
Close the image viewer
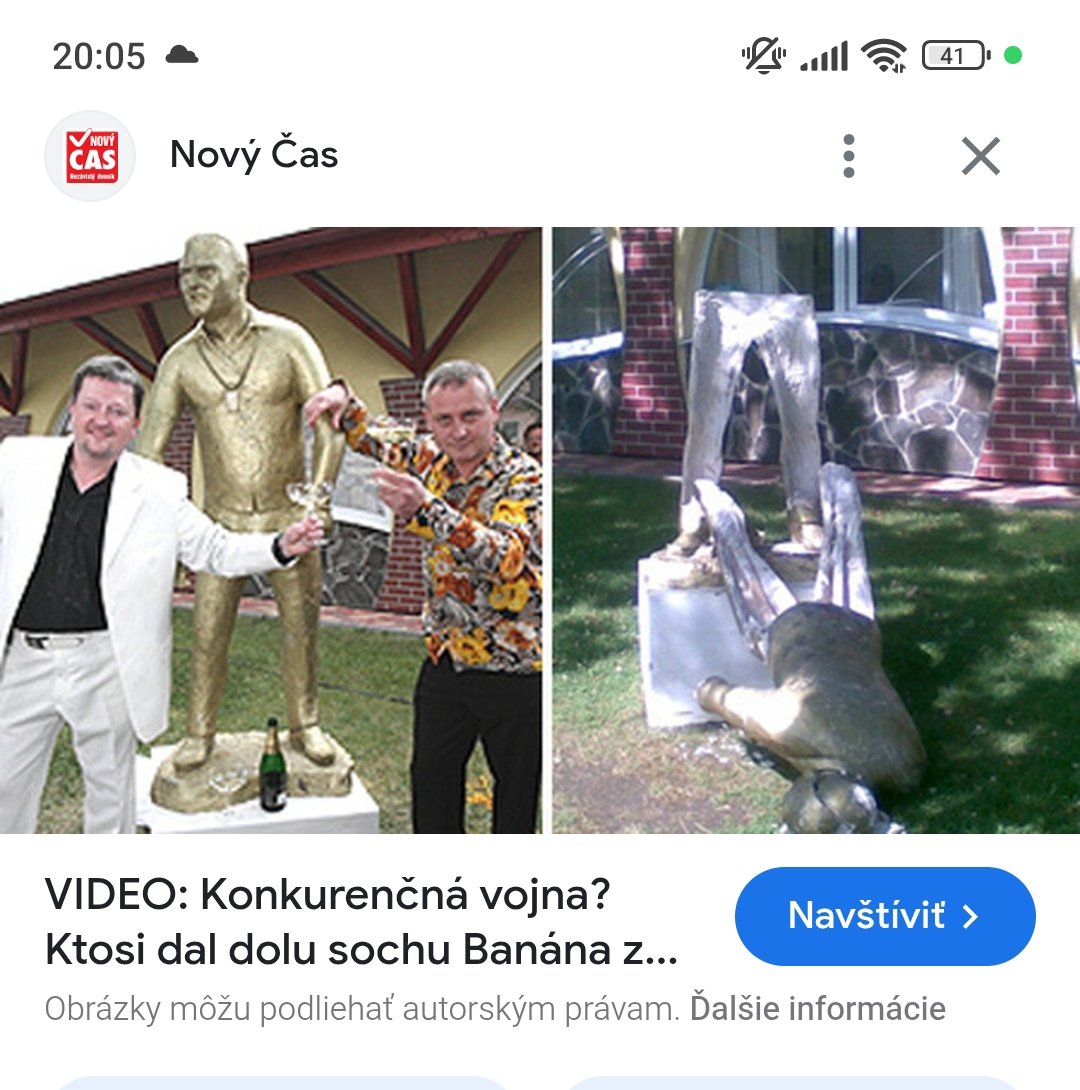click(980, 156)
